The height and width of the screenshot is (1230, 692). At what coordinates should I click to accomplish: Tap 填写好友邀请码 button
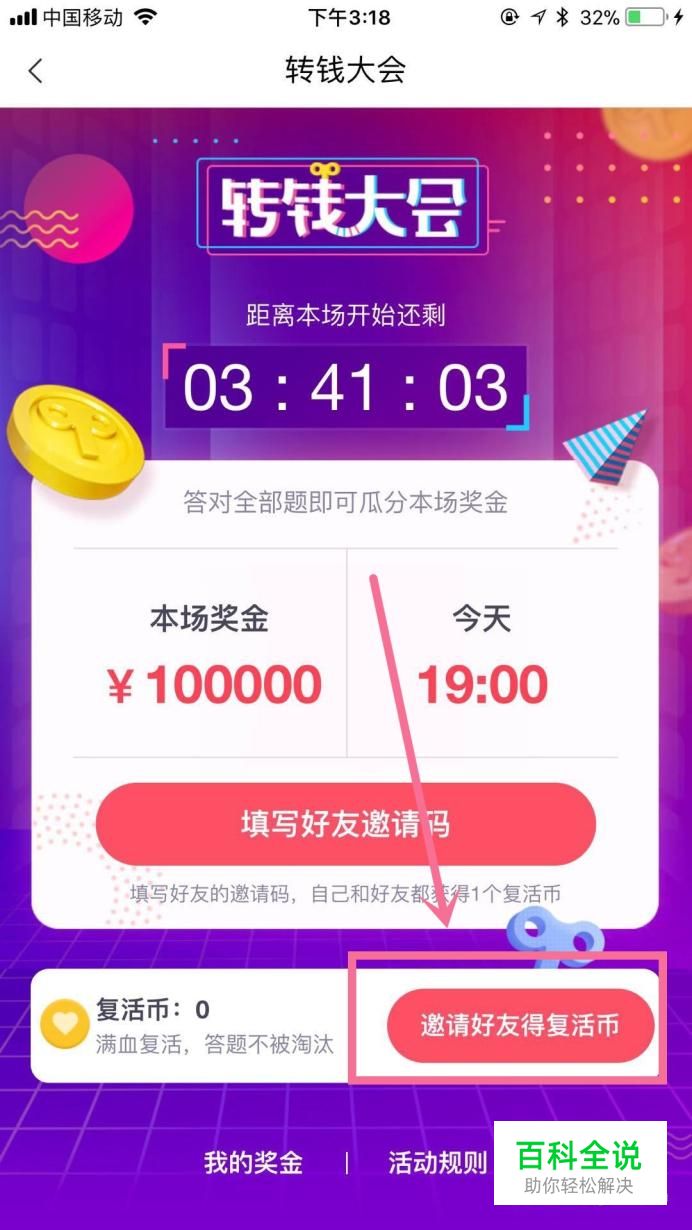[x=345, y=824]
